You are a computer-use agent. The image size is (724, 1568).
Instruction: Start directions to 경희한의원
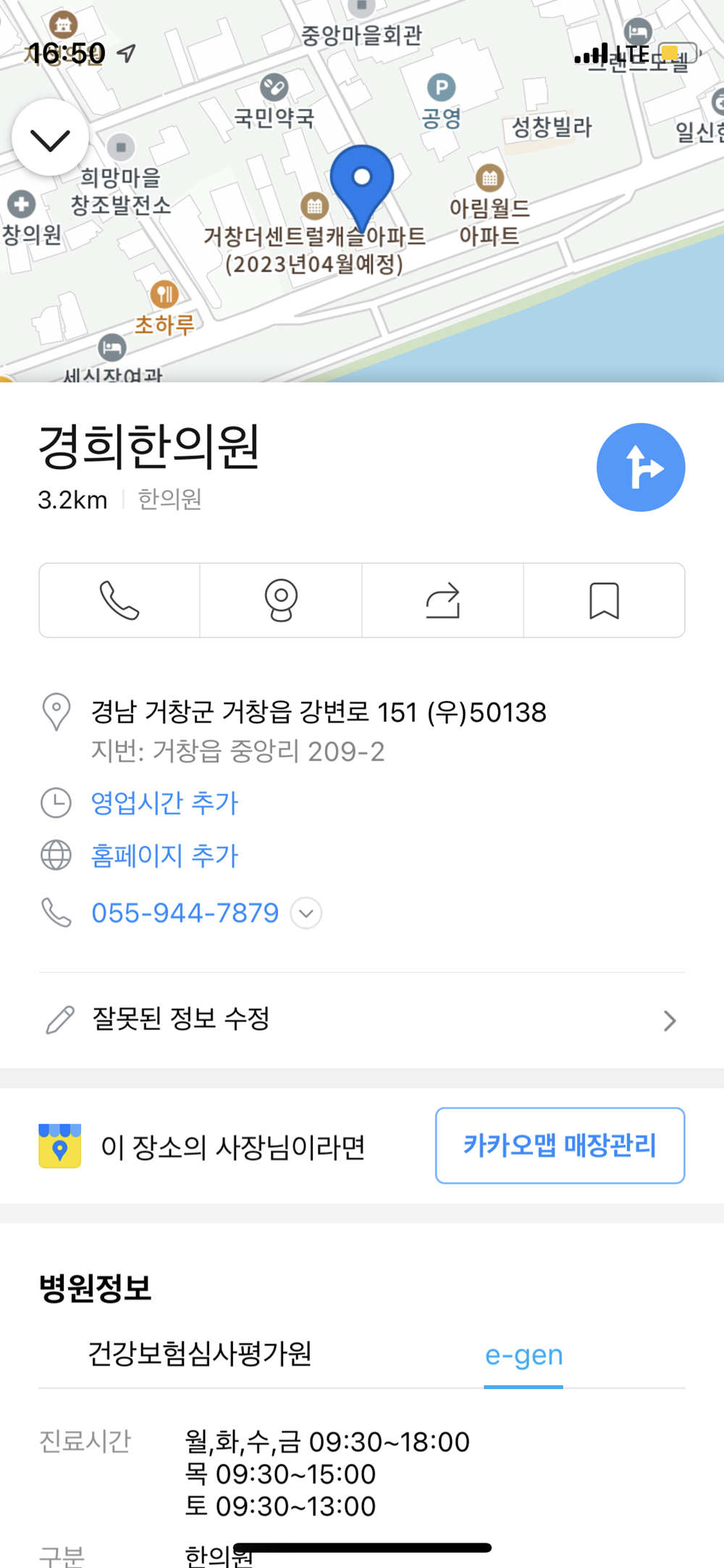640,467
